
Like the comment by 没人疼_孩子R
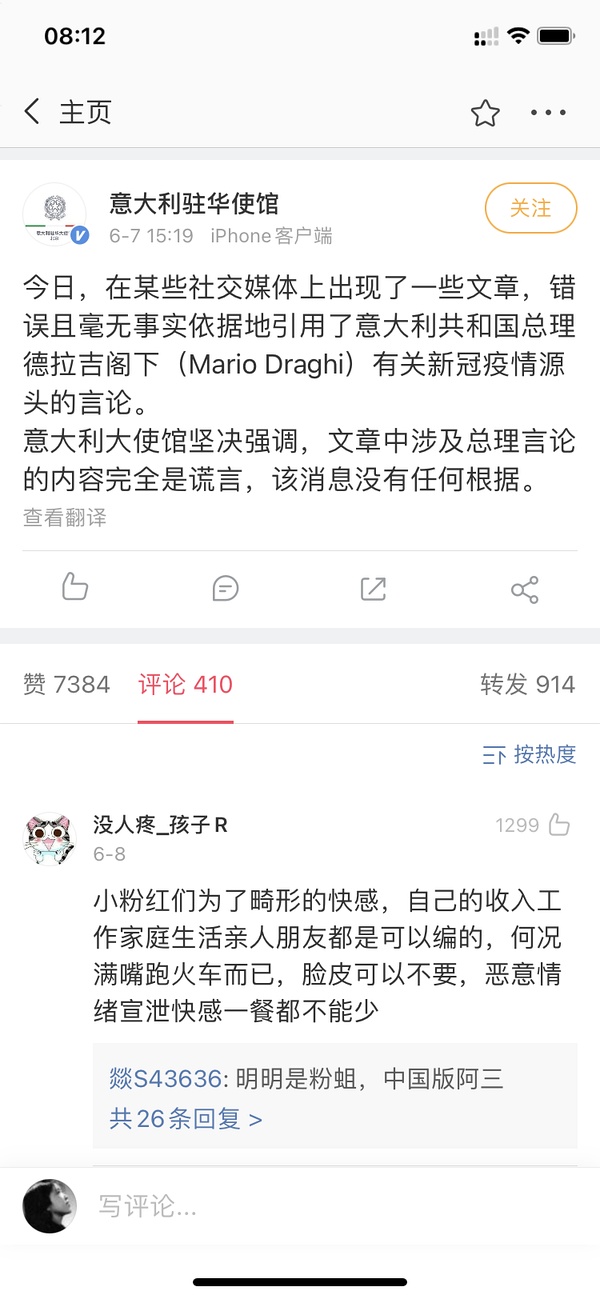(x=559, y=825)
